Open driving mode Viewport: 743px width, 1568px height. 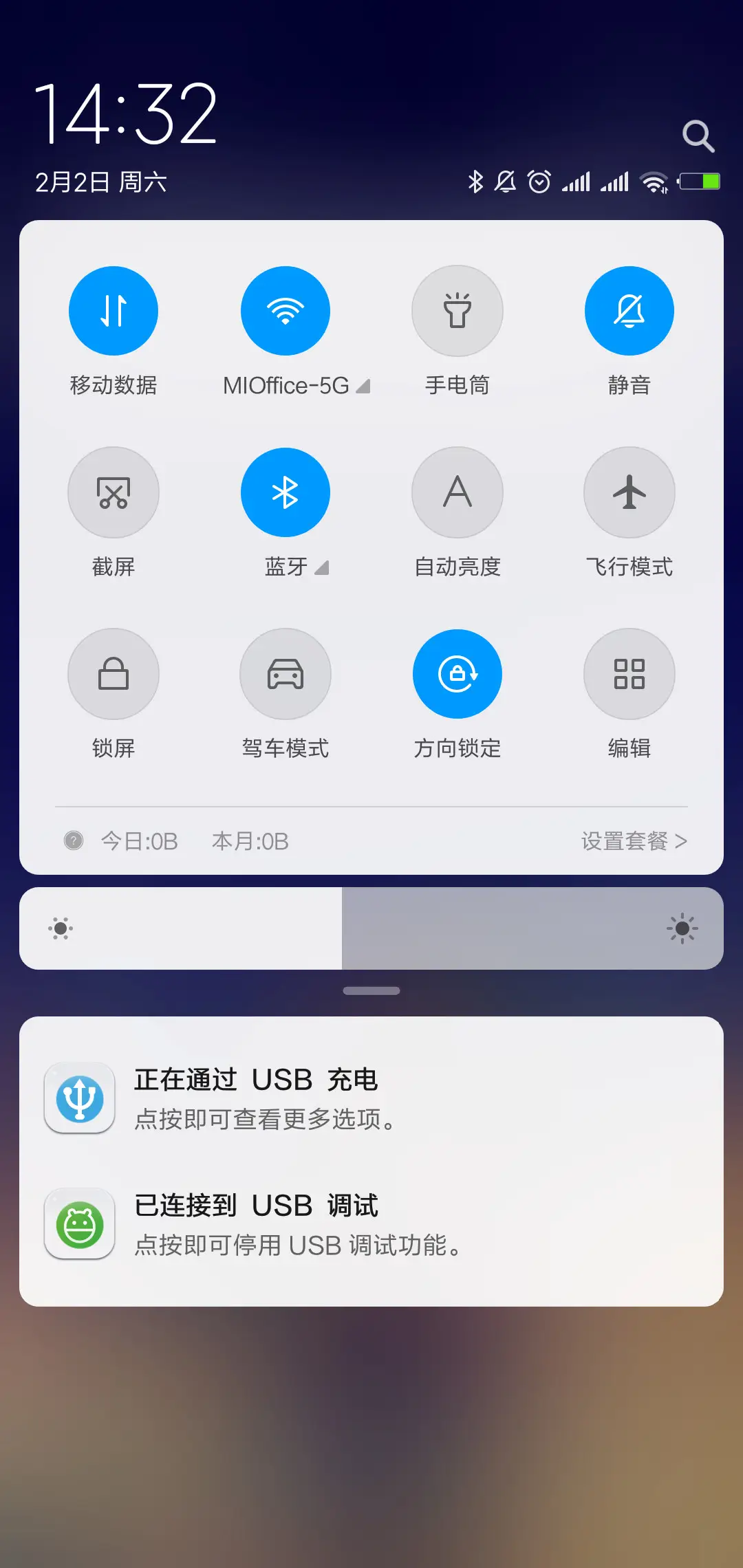(286, 674)
